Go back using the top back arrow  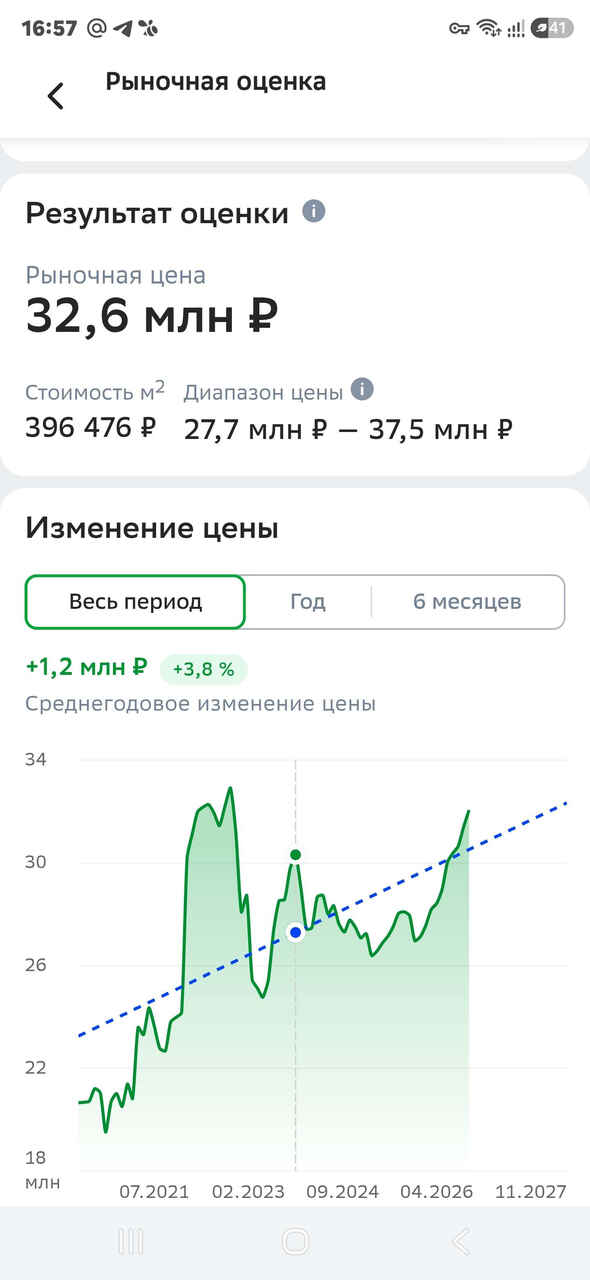[x=56, y=95]
